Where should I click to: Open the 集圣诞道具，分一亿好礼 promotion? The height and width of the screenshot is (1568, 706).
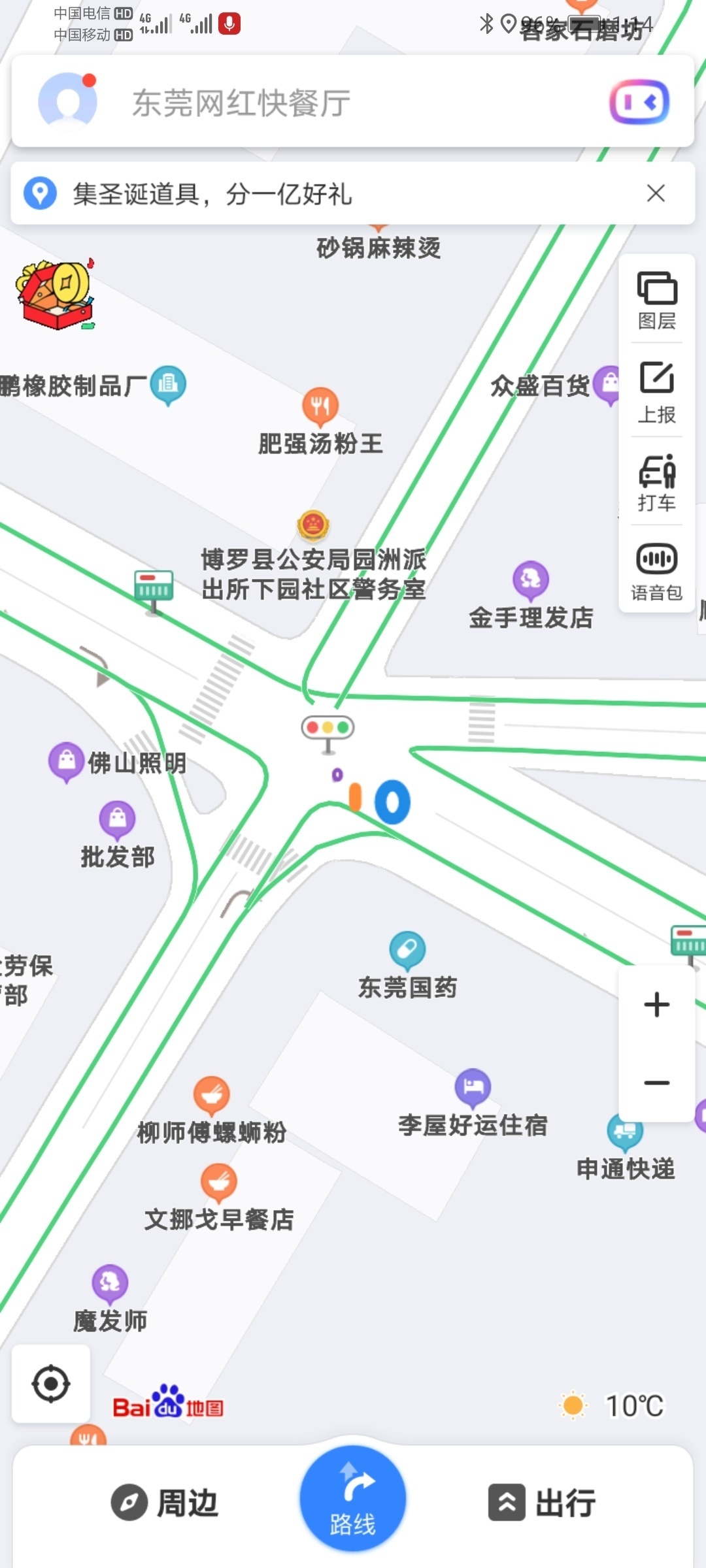click(212, 194)
